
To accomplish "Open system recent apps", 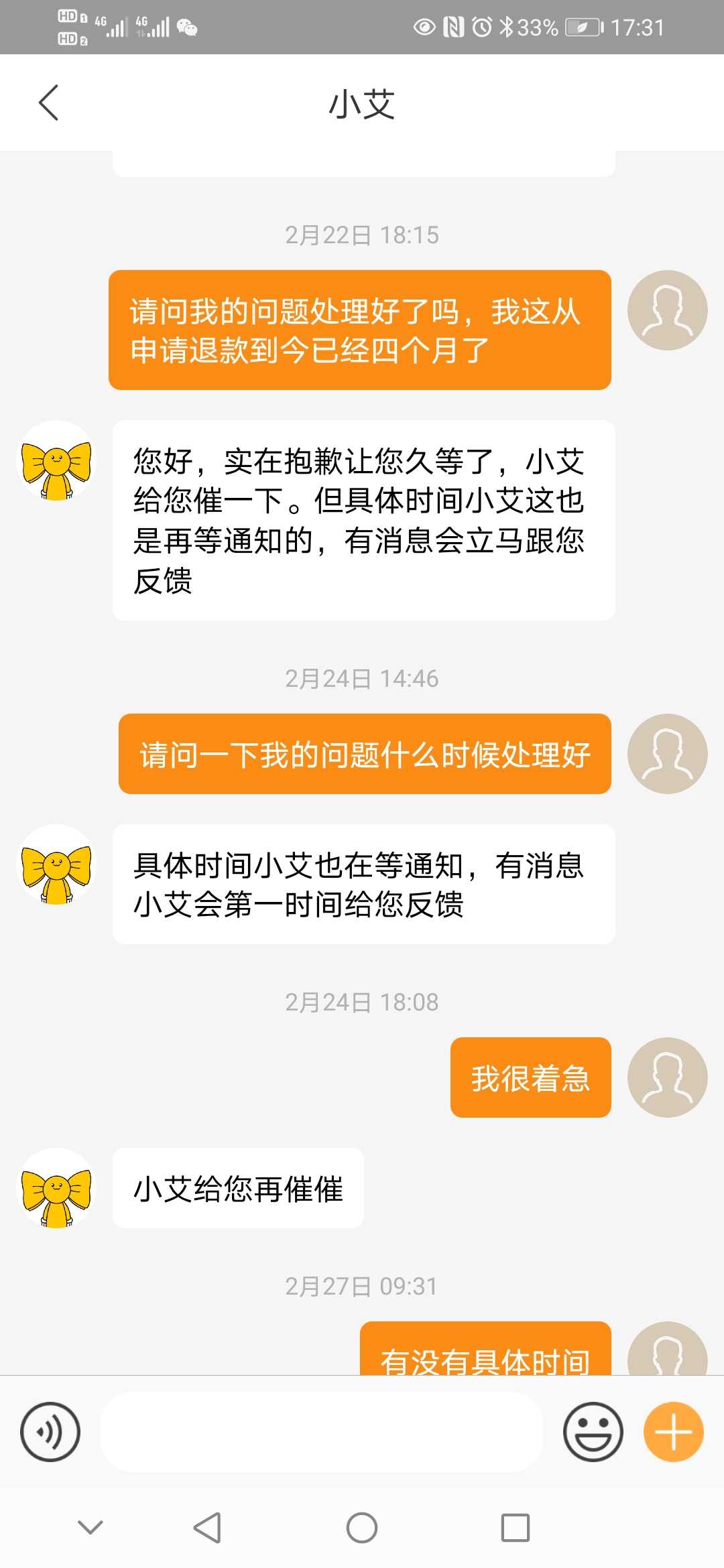I will point(516,1528).
